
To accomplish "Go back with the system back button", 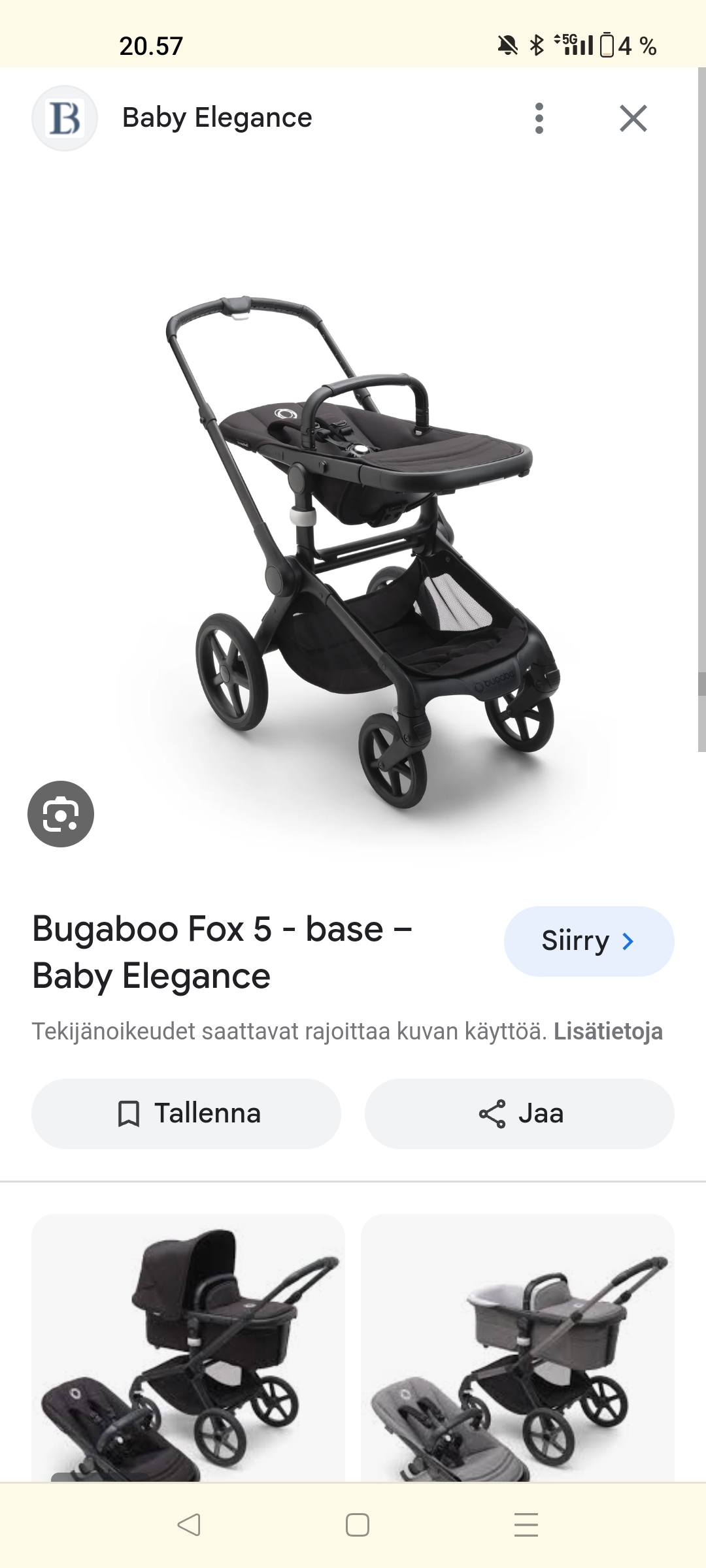I will [189, 1525].
